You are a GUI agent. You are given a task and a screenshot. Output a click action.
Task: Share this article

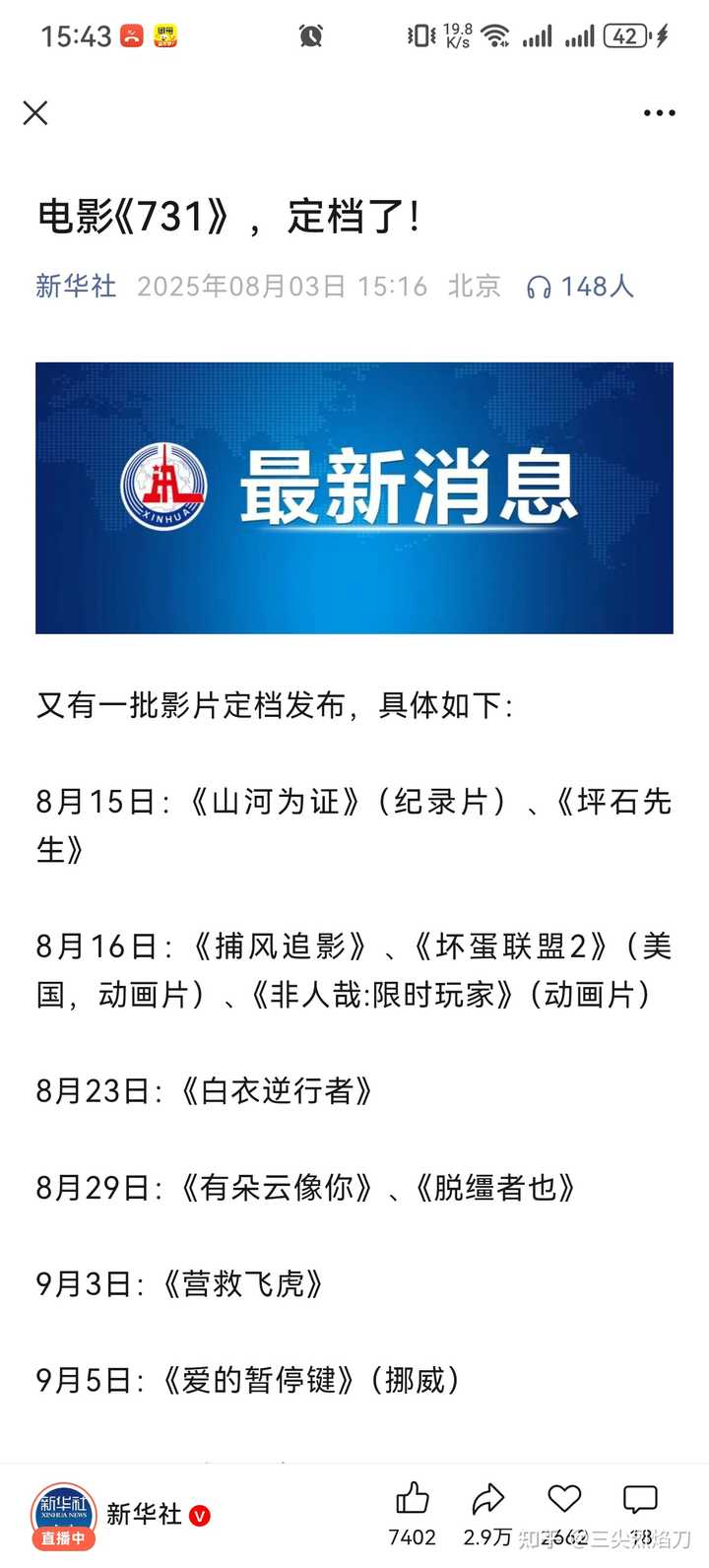[x=487, y=1499]
